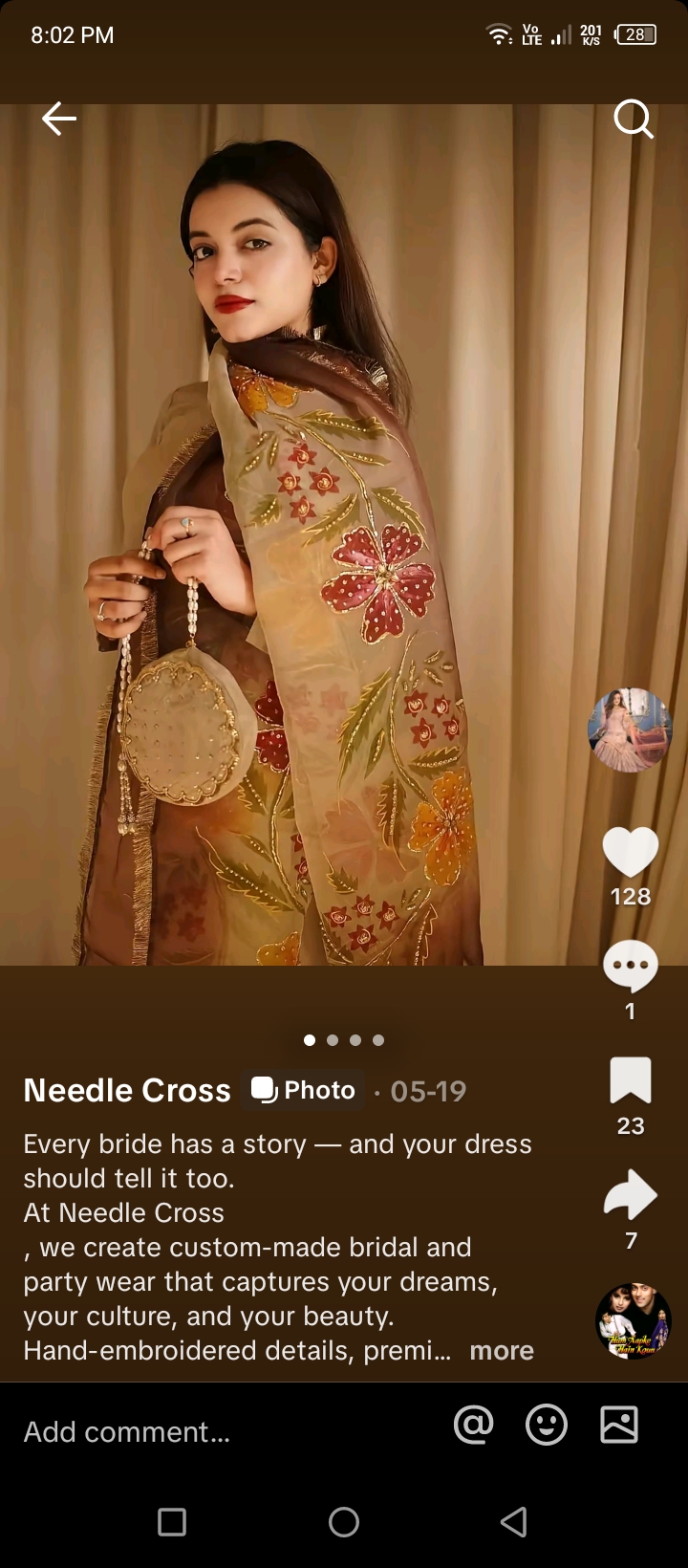Open recent apps from navigation bar
The width and height of the screenshot is (688, 1568).
point(172,1521)
